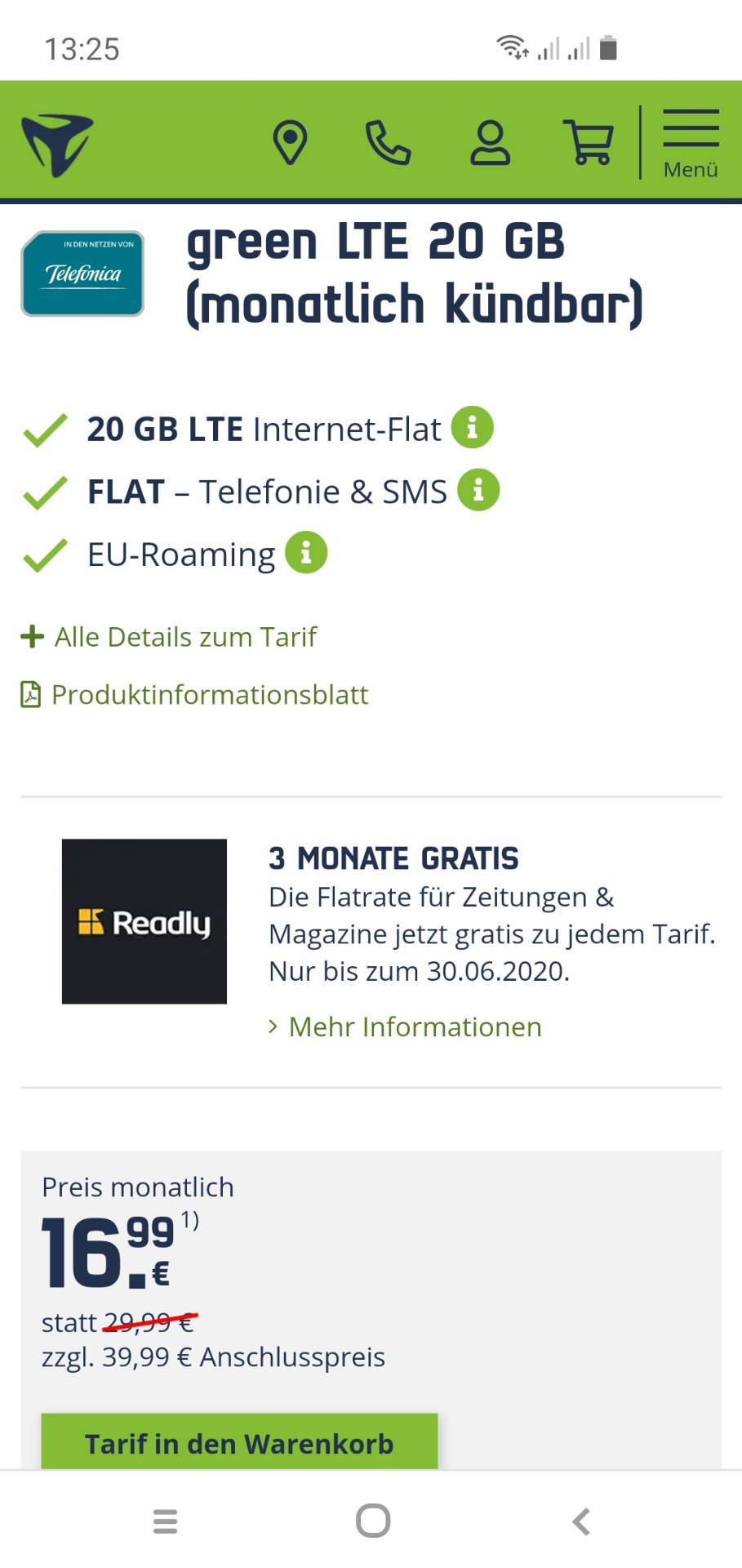This screenshot has height=1568, width=742.
Task: Show info for 20 GB LTE Internet-Flat
Action: pos(473,427)
